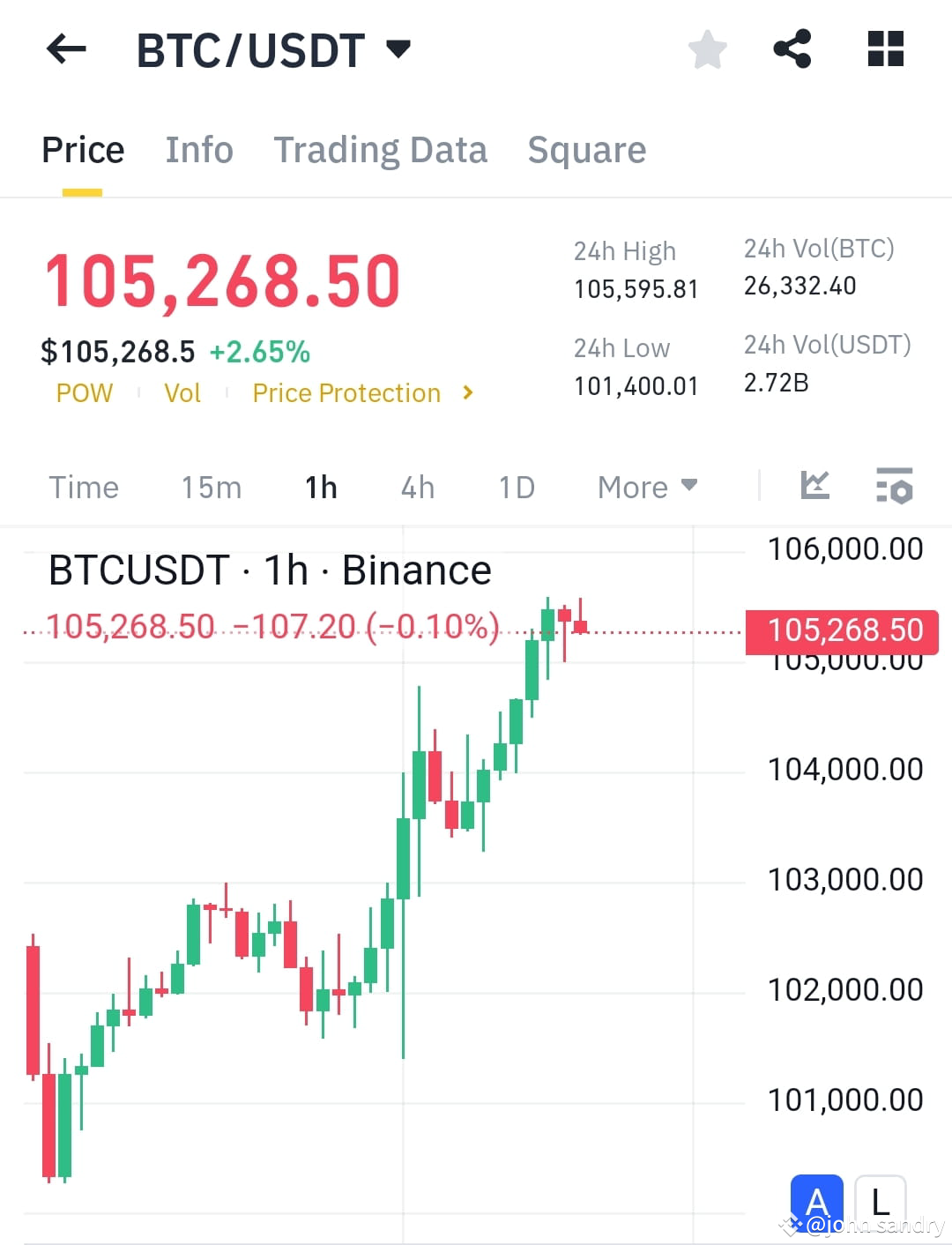Expand the More timeframe dropdown
Screen dimensions: 952x1245
point(647,487)
